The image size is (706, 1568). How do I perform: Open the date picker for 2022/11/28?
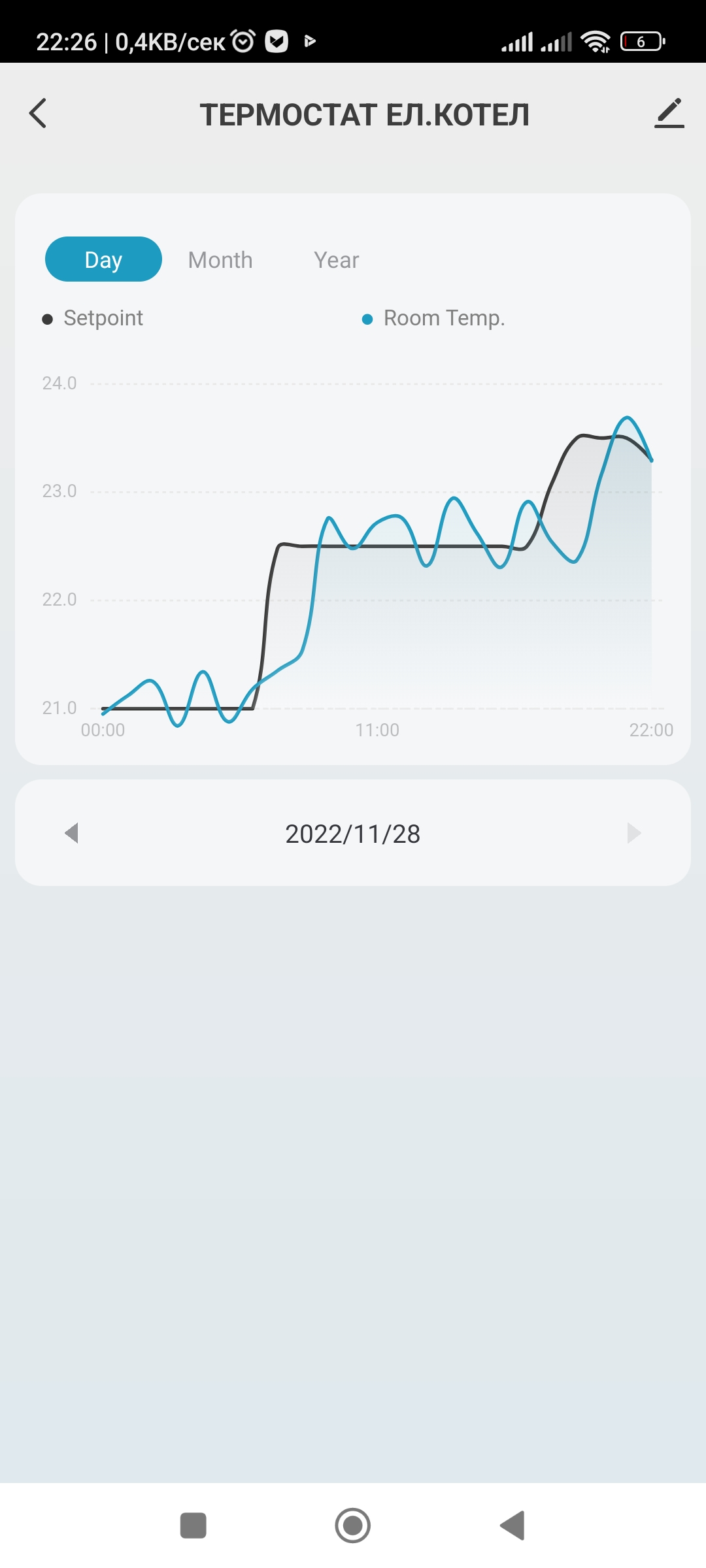353,834
